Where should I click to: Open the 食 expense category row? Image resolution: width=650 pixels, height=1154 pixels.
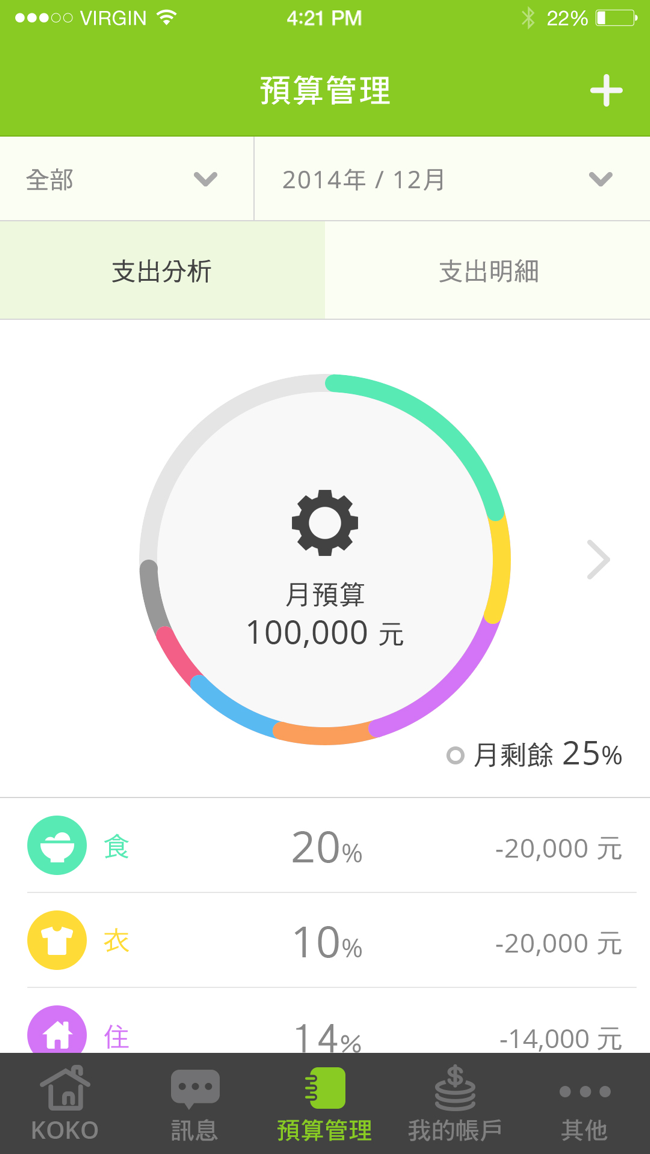(325, 846)
